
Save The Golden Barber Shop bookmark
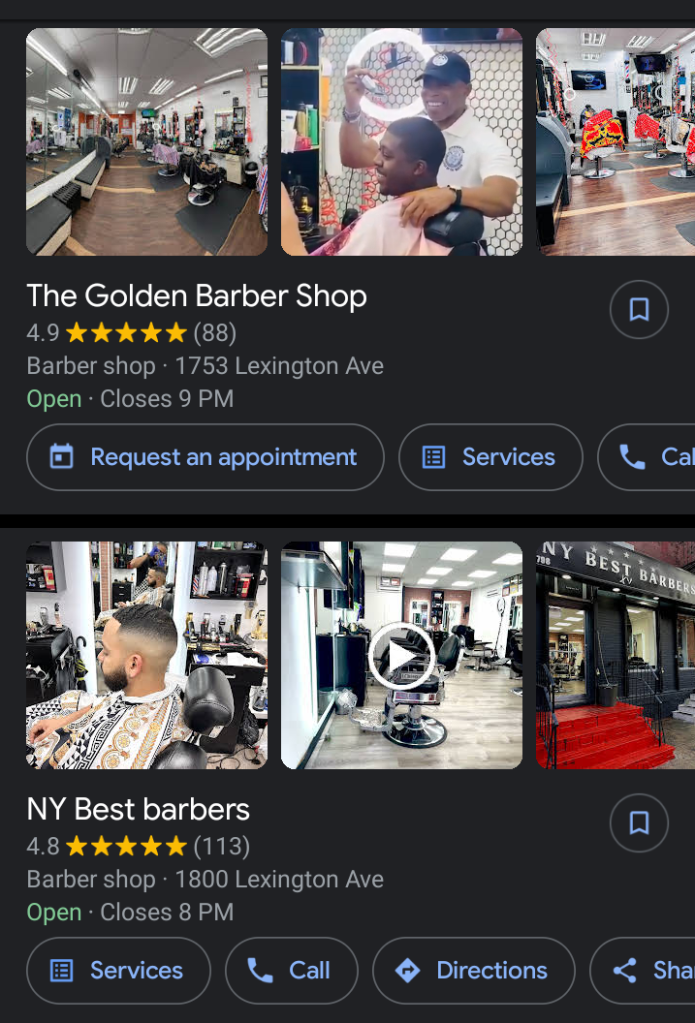coord(639,310)
